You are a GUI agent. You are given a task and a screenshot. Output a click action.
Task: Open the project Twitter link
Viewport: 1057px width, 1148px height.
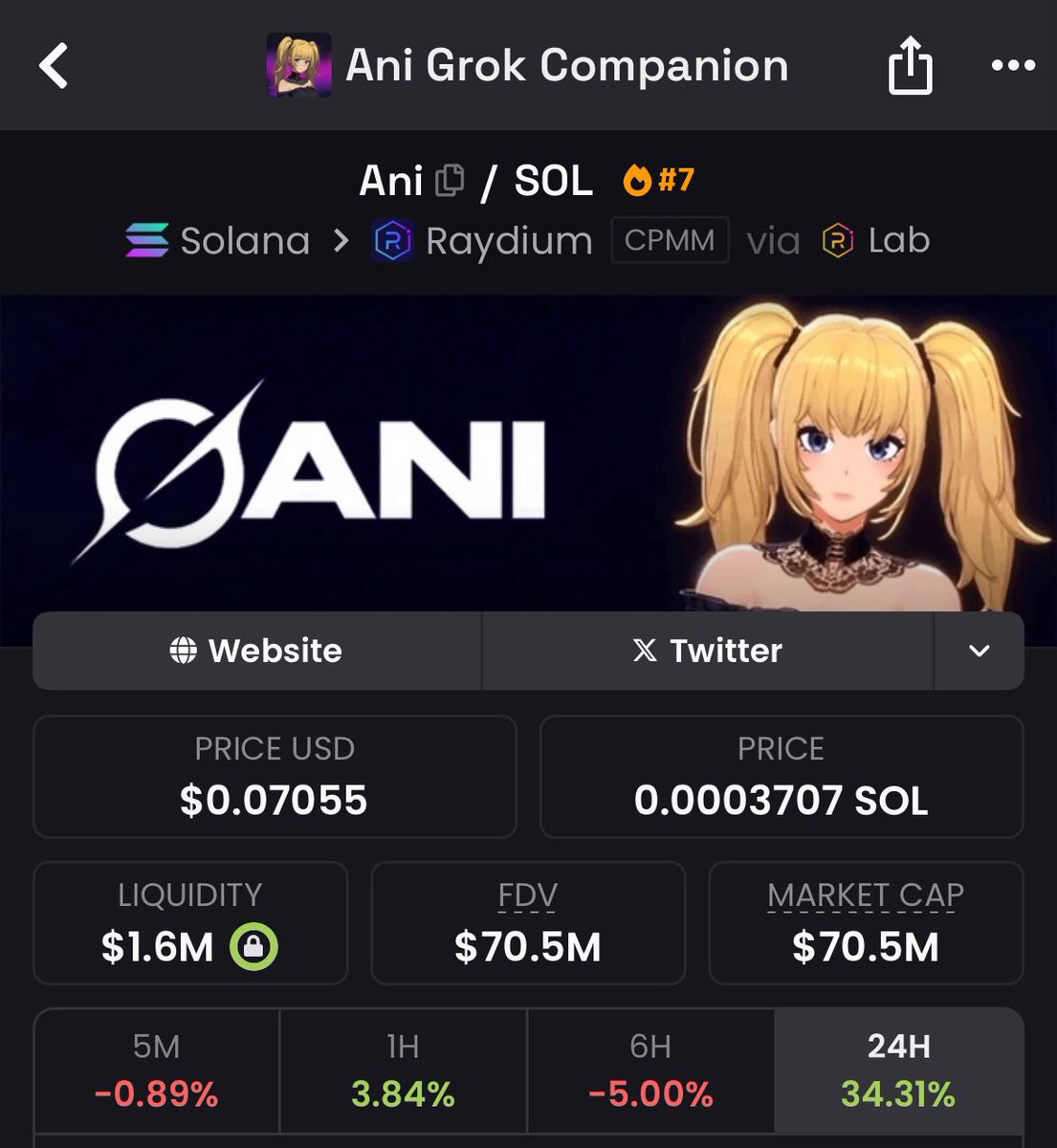pos(707,651)
